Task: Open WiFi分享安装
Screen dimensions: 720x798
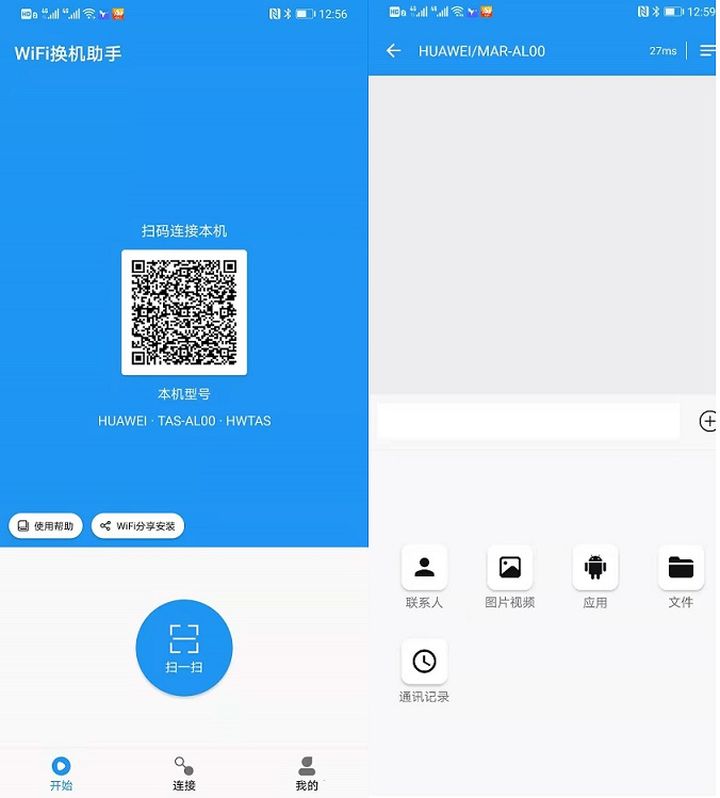Action: 138,525
